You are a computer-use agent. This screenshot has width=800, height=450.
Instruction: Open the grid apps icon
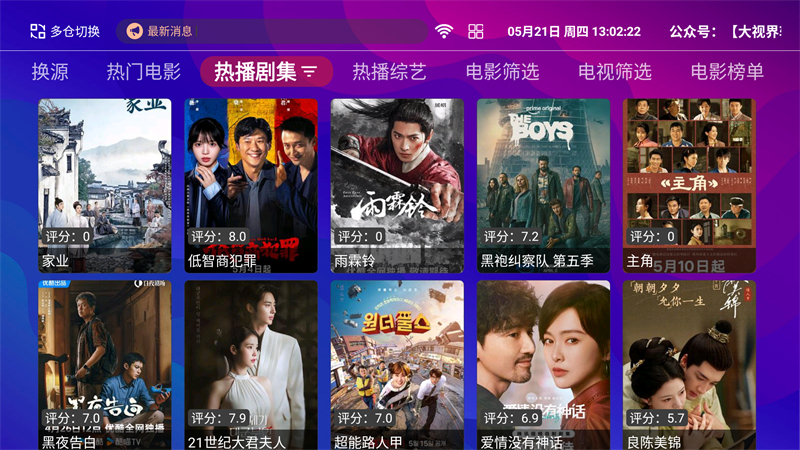point(476,32)
